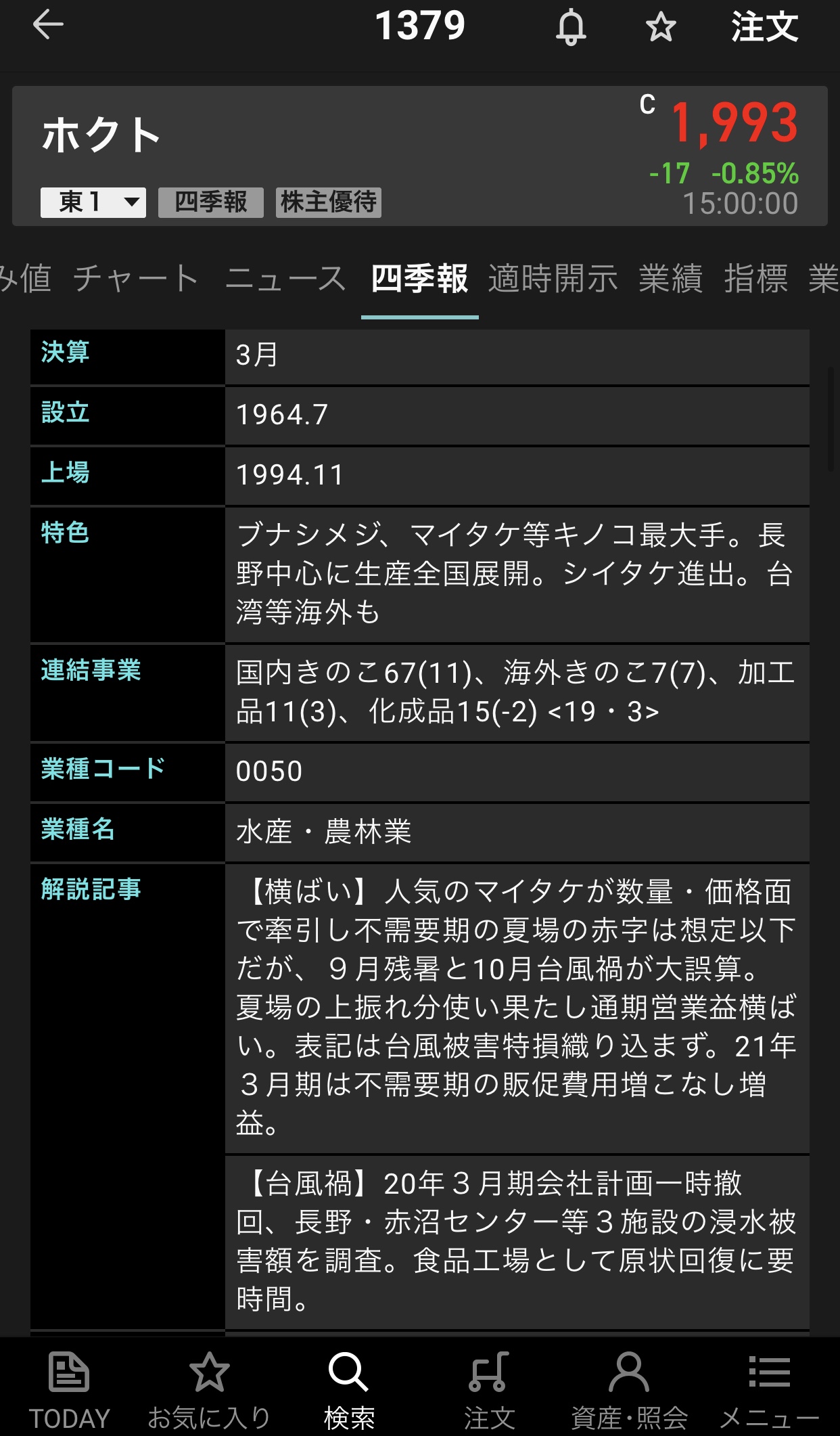
Task: Tap the 注文 button in the header
Action: click(x=764, y=27)
